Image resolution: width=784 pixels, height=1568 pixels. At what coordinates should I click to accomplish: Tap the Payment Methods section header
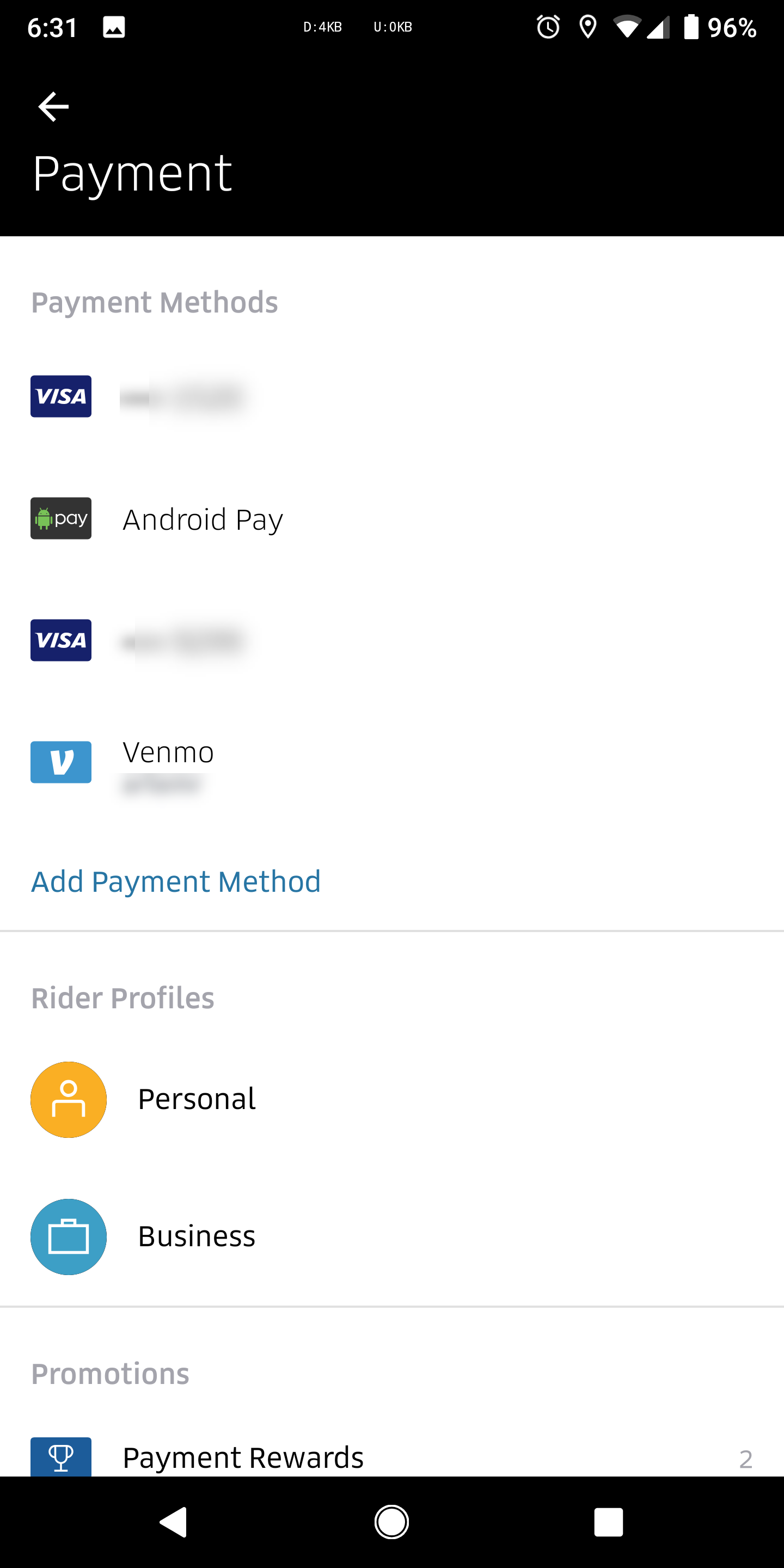155,302
